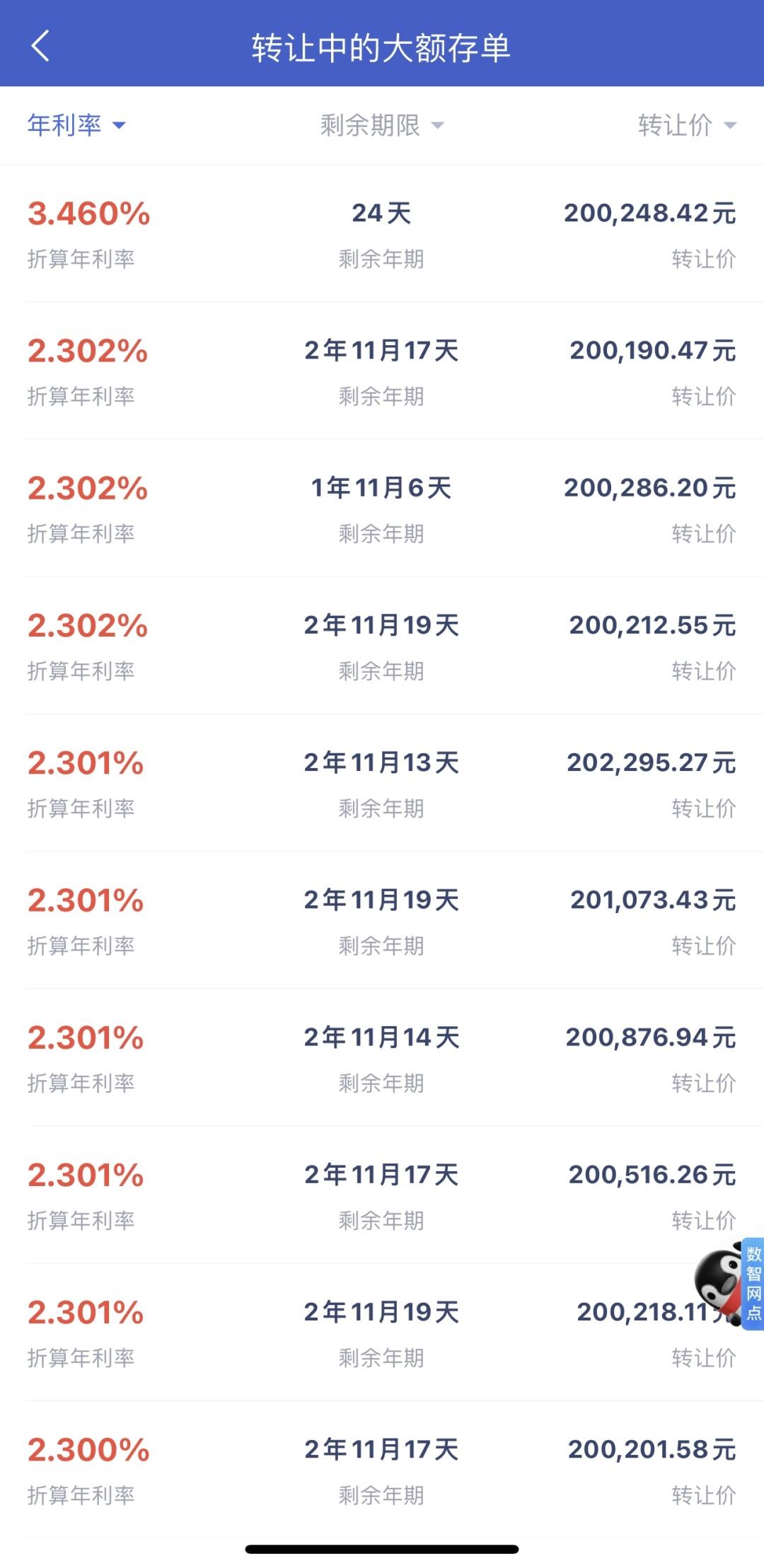Sort list by 剩余期限
The height and width of the screenshot is (1568, 764).
(382, 125)
